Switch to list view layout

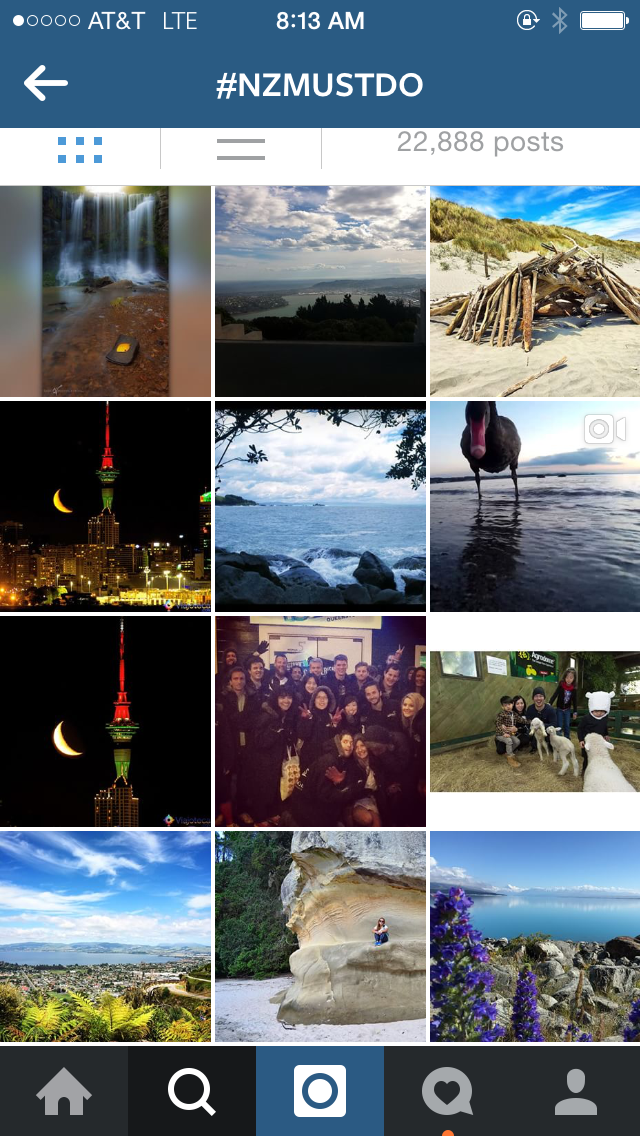(x=241, y=150)
